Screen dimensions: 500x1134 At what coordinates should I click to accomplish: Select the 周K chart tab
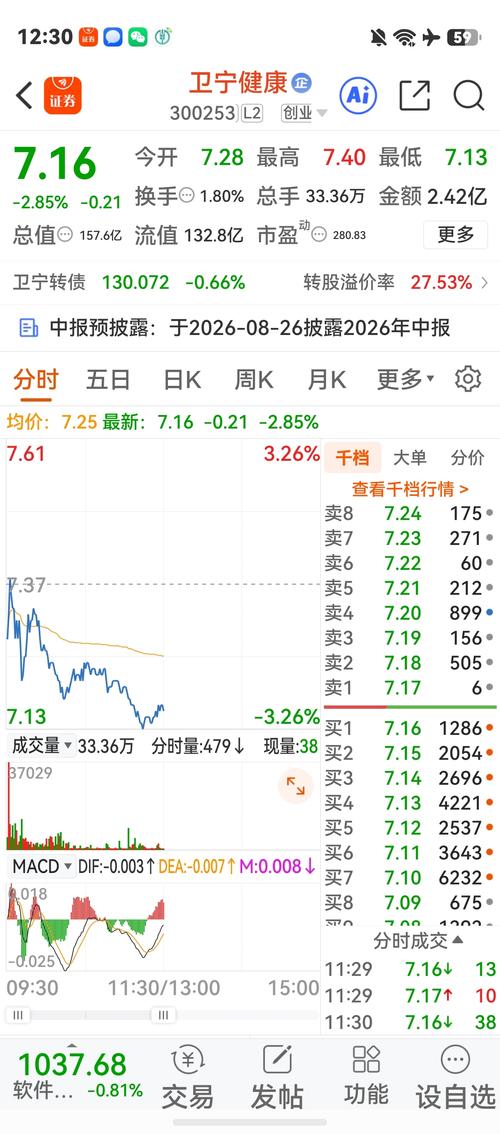pyautogui.click(x=254, y=379)
